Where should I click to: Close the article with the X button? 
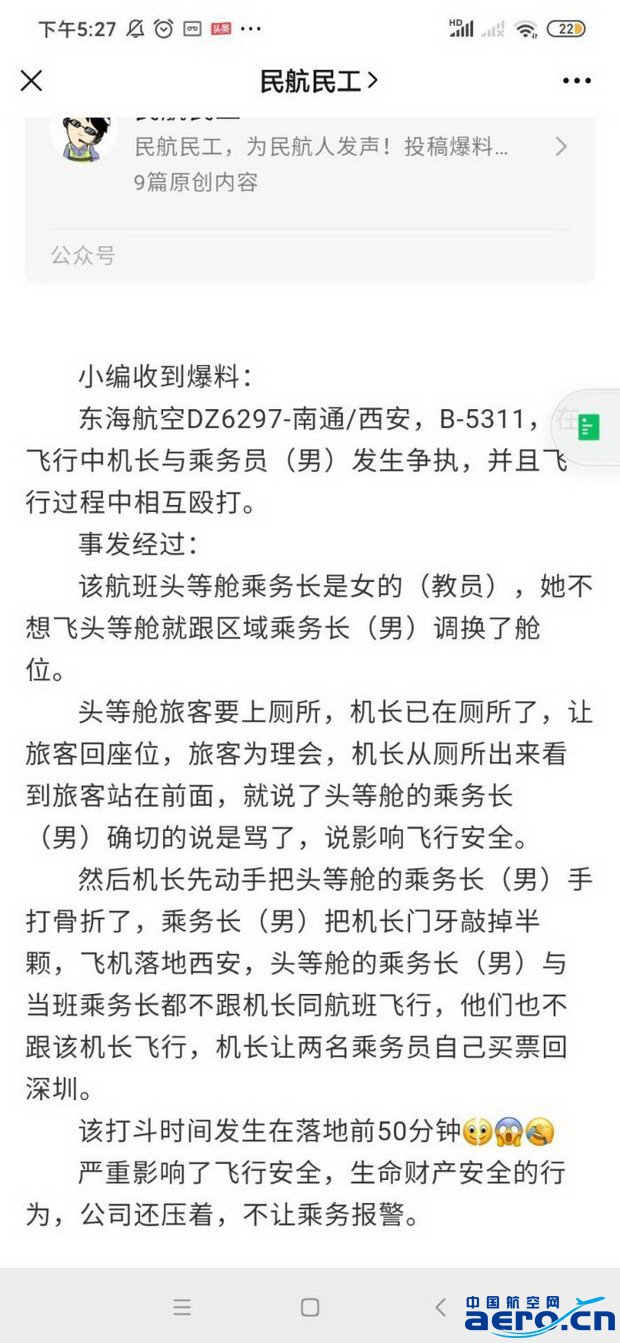point(32,81)
